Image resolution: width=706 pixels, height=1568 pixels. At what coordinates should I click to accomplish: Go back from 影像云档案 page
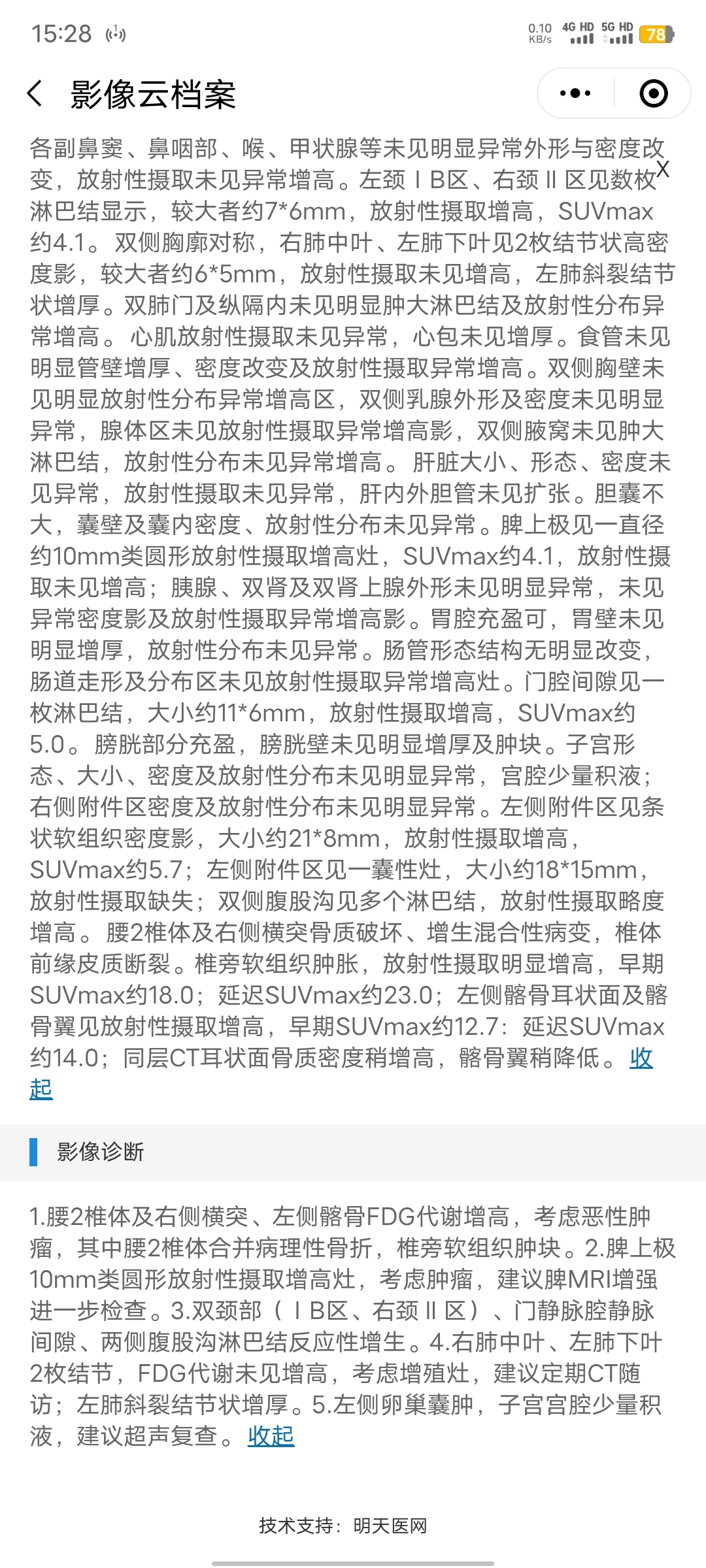pyautogui.click(x=35, y=93)
